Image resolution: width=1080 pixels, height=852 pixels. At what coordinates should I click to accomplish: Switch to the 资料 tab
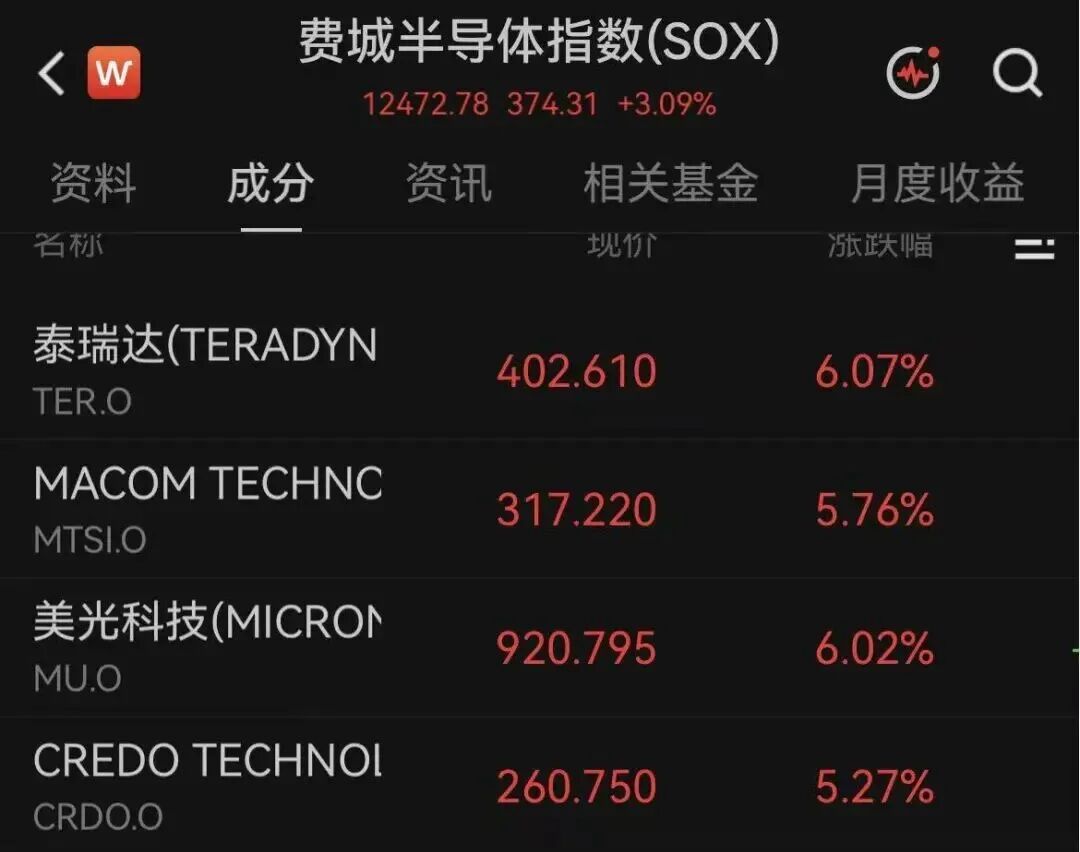tap(94, 183)
